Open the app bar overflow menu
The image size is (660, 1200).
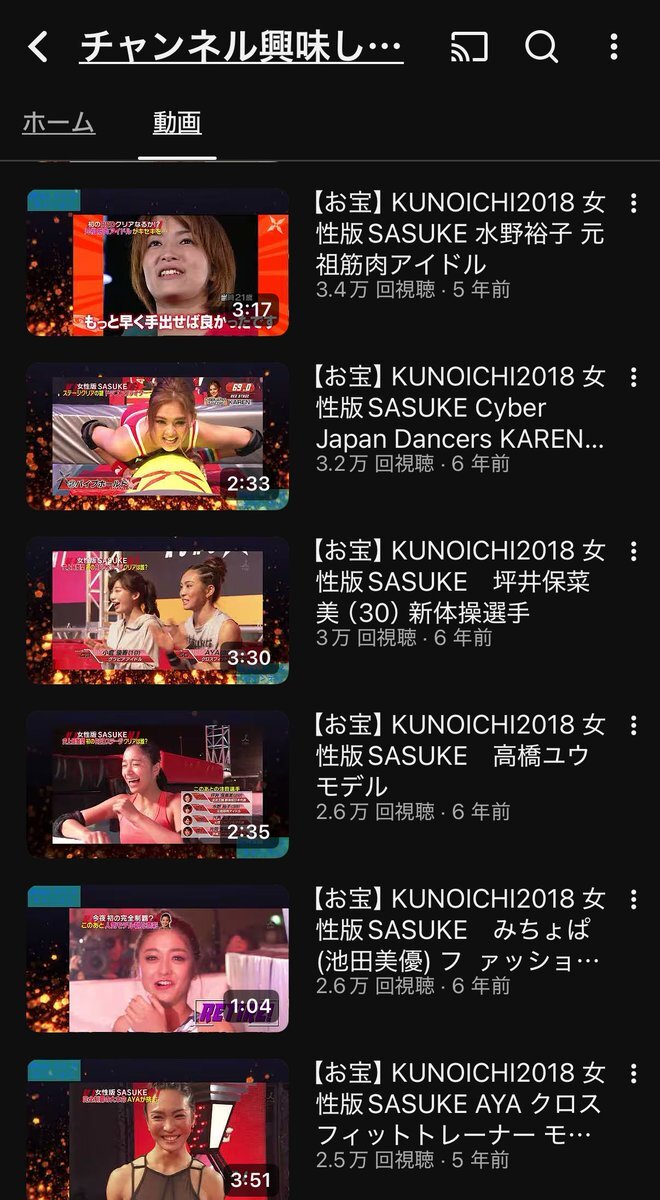tap(614, 46)
